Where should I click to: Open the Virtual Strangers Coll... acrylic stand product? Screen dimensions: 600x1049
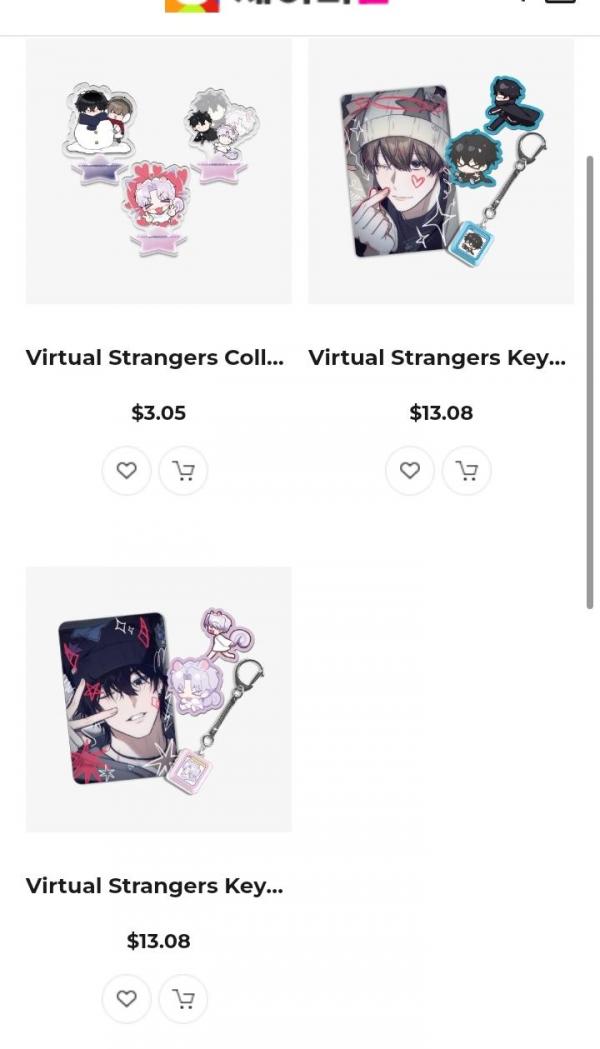click(x=158, y=171)
